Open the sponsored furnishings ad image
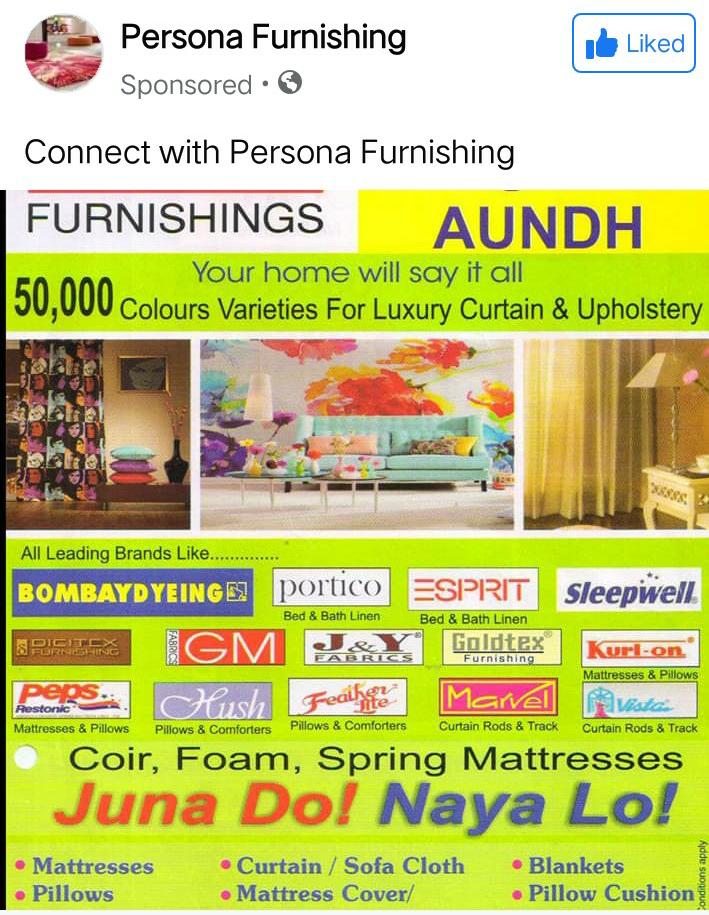The height and width of the screenshot is (915, 709). pos(354,550)
